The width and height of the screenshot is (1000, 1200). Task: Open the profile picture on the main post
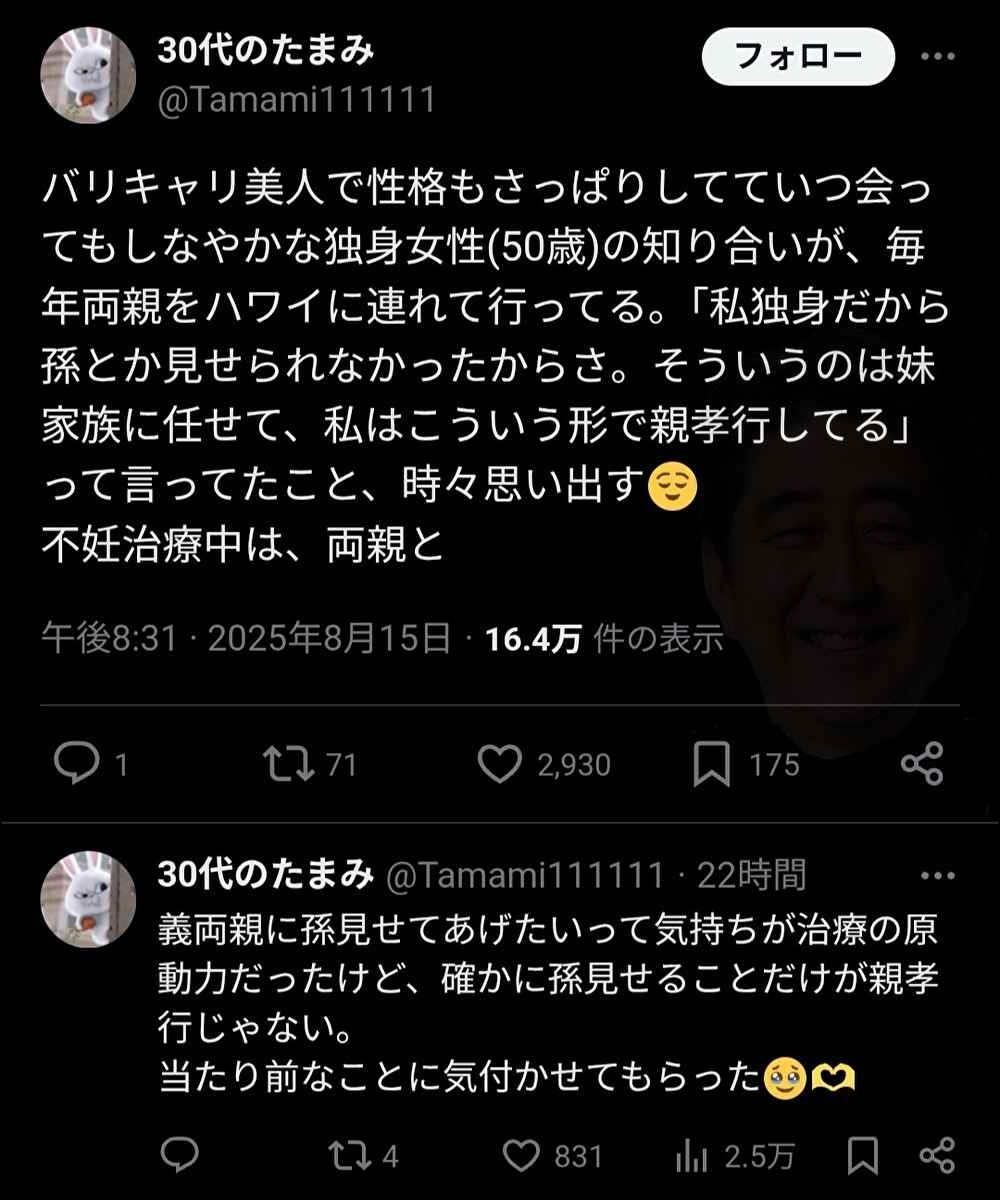tap(88, 74)
